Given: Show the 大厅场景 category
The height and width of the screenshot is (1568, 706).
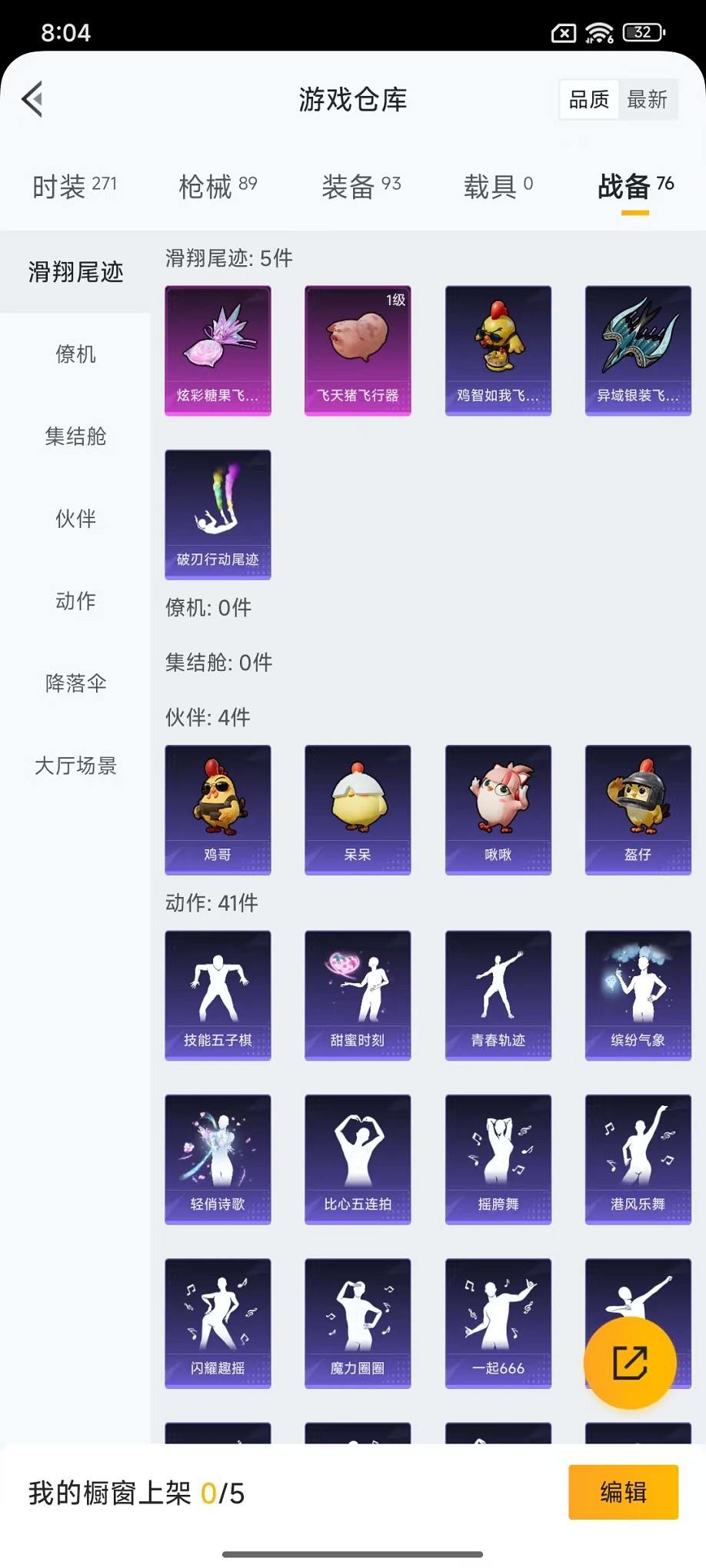Looking at the screenshot, I should [x=75, y=766].
